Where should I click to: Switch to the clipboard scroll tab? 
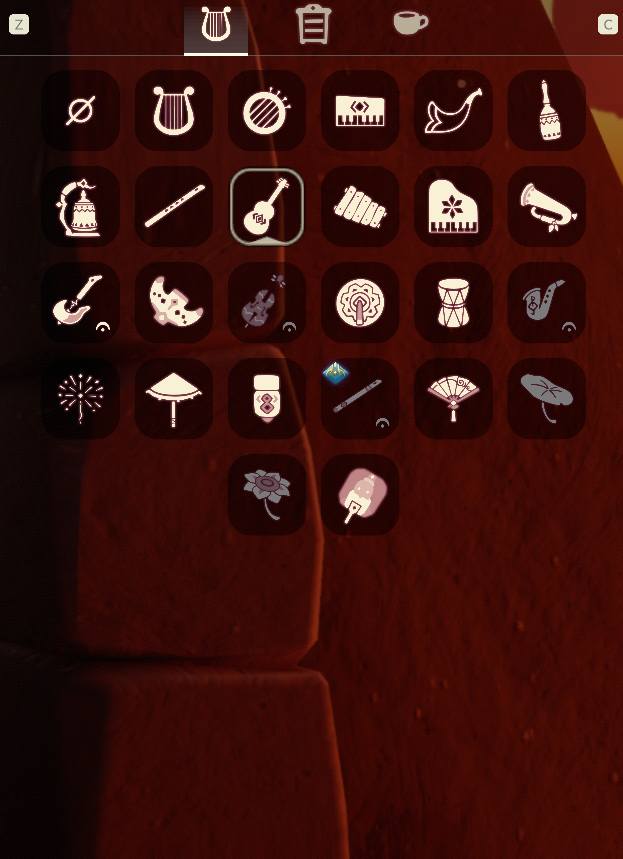tap(313, 25)
